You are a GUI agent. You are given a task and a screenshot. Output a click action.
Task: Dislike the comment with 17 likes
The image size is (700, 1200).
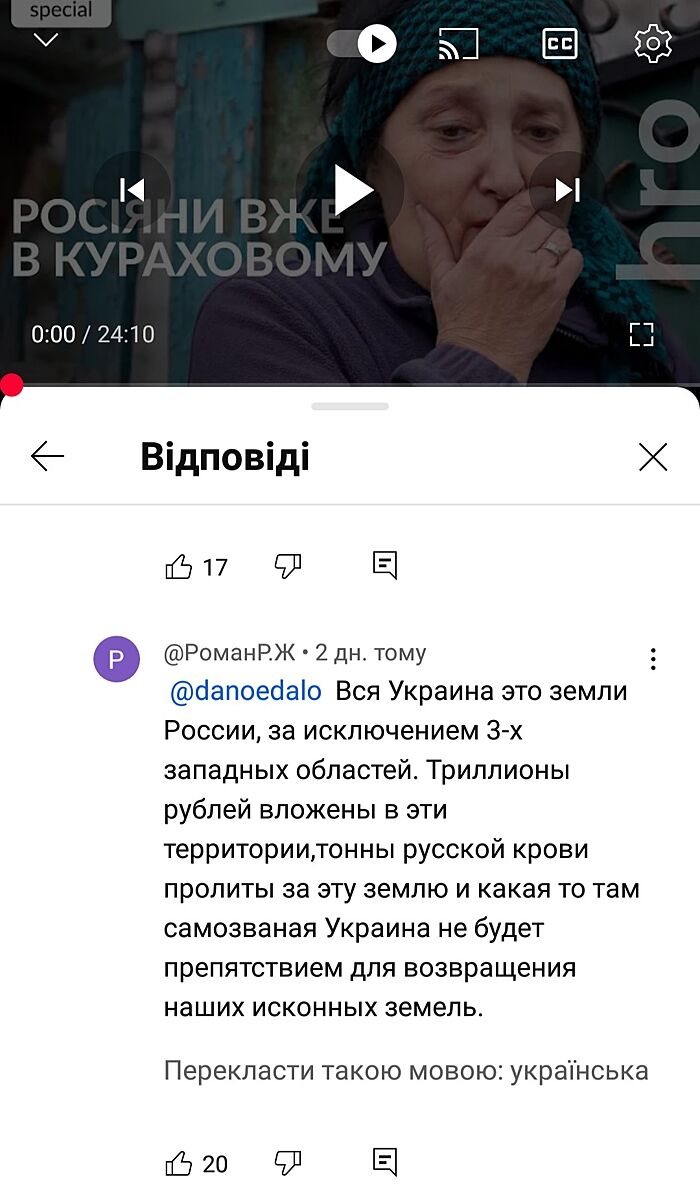tap(288, 567)
